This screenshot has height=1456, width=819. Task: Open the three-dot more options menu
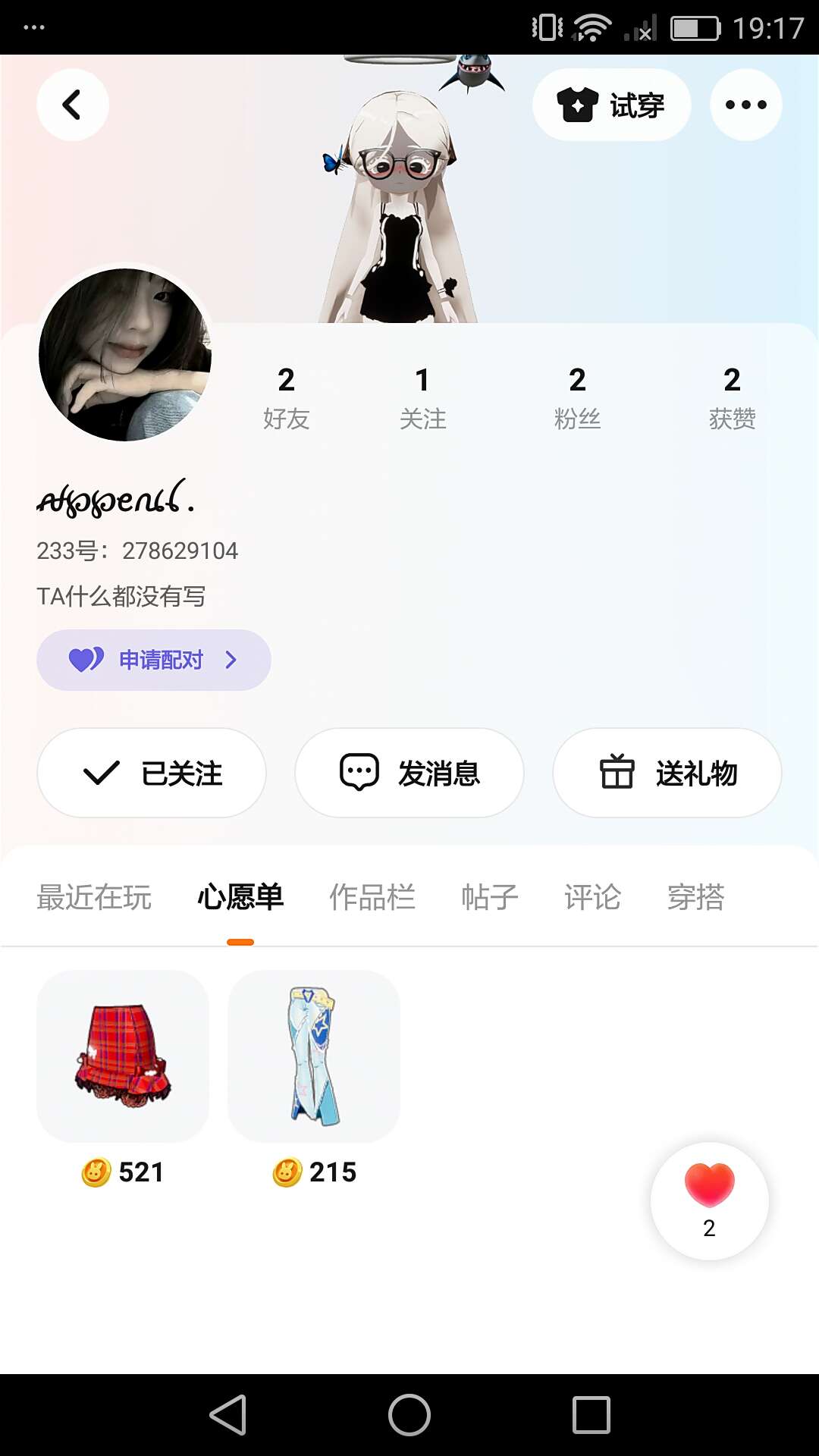tap(745, 105)
